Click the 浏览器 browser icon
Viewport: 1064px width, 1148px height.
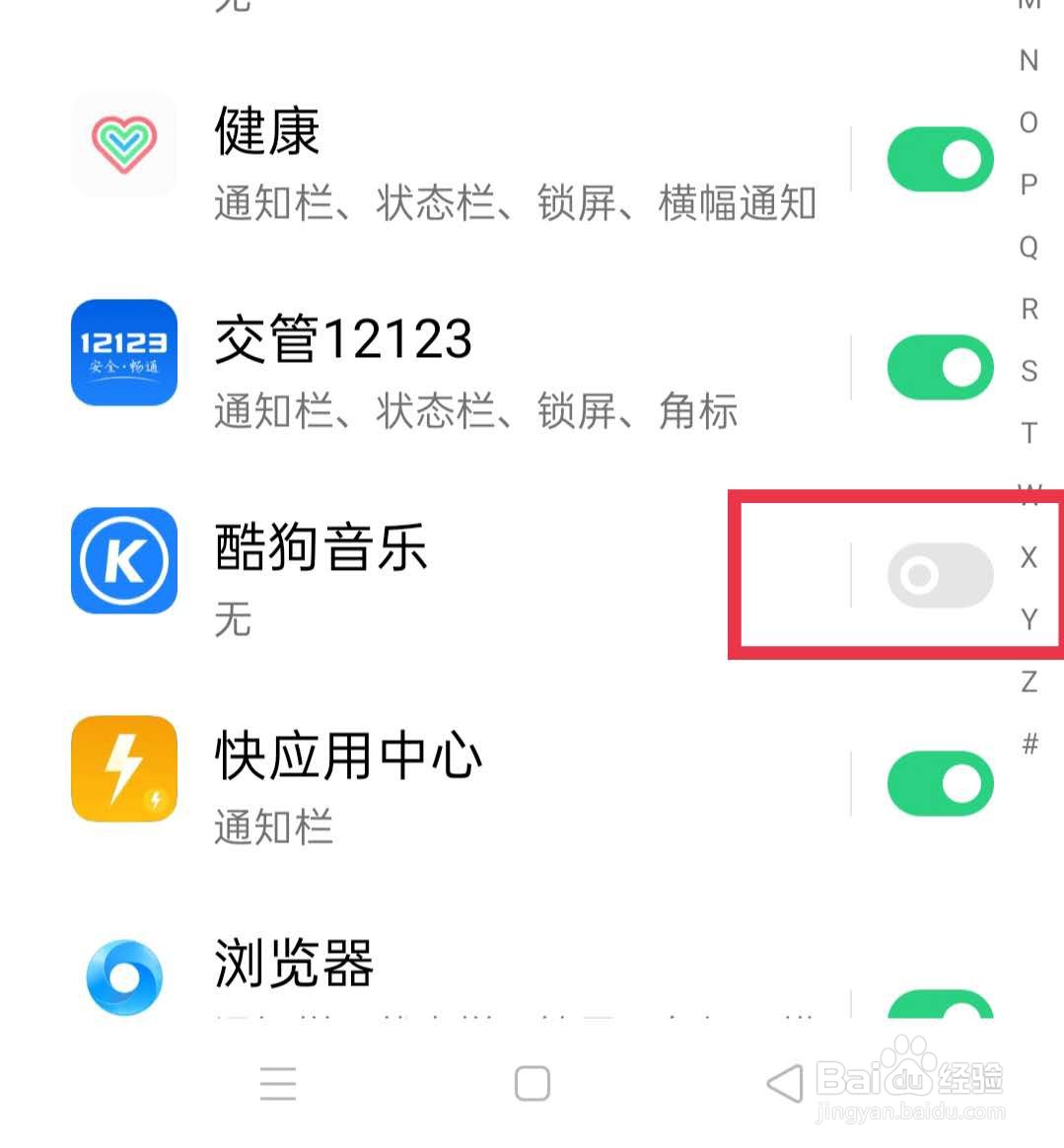[123, 976]
